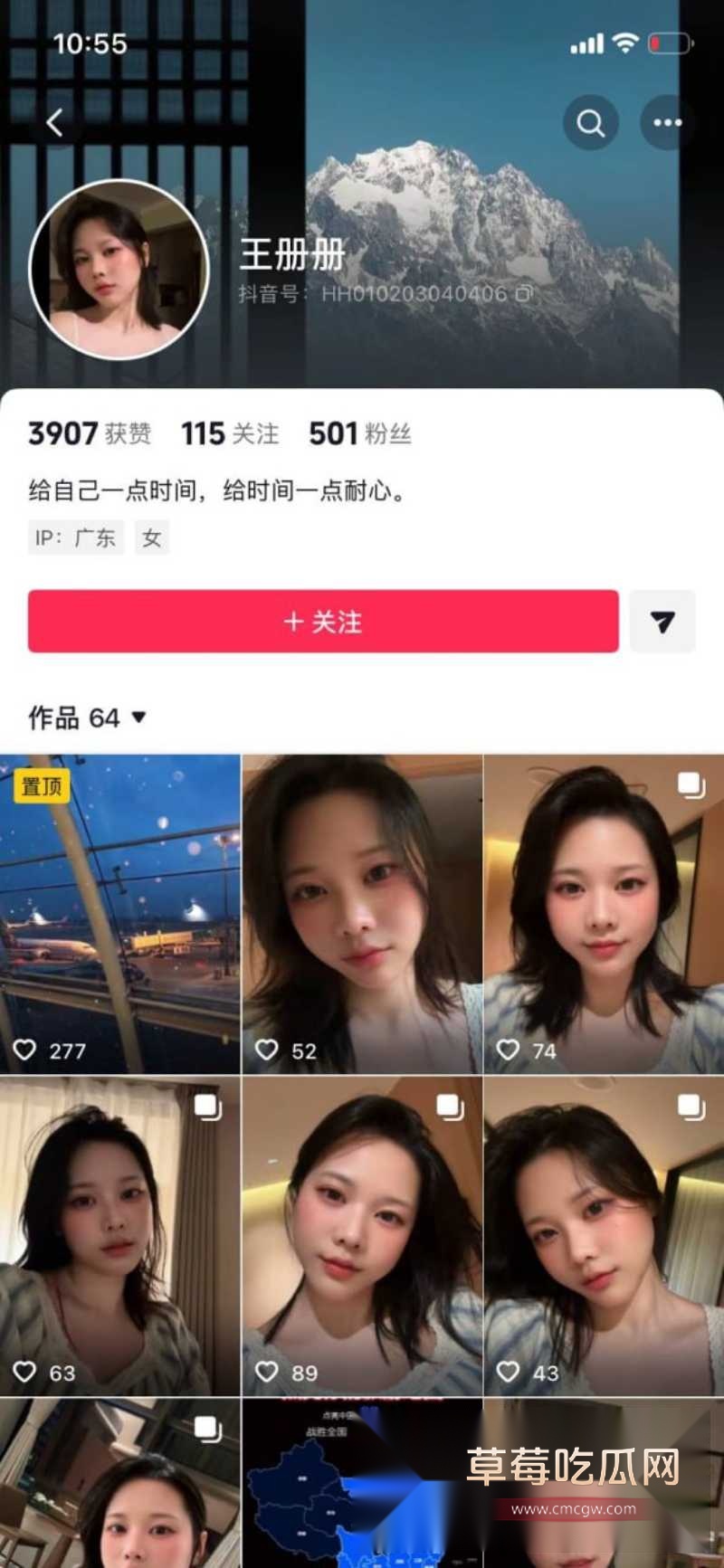Tap the heart icon under the airport video
The image size is (724, 1568).
pyautogui.click(x=27, y=1050)
